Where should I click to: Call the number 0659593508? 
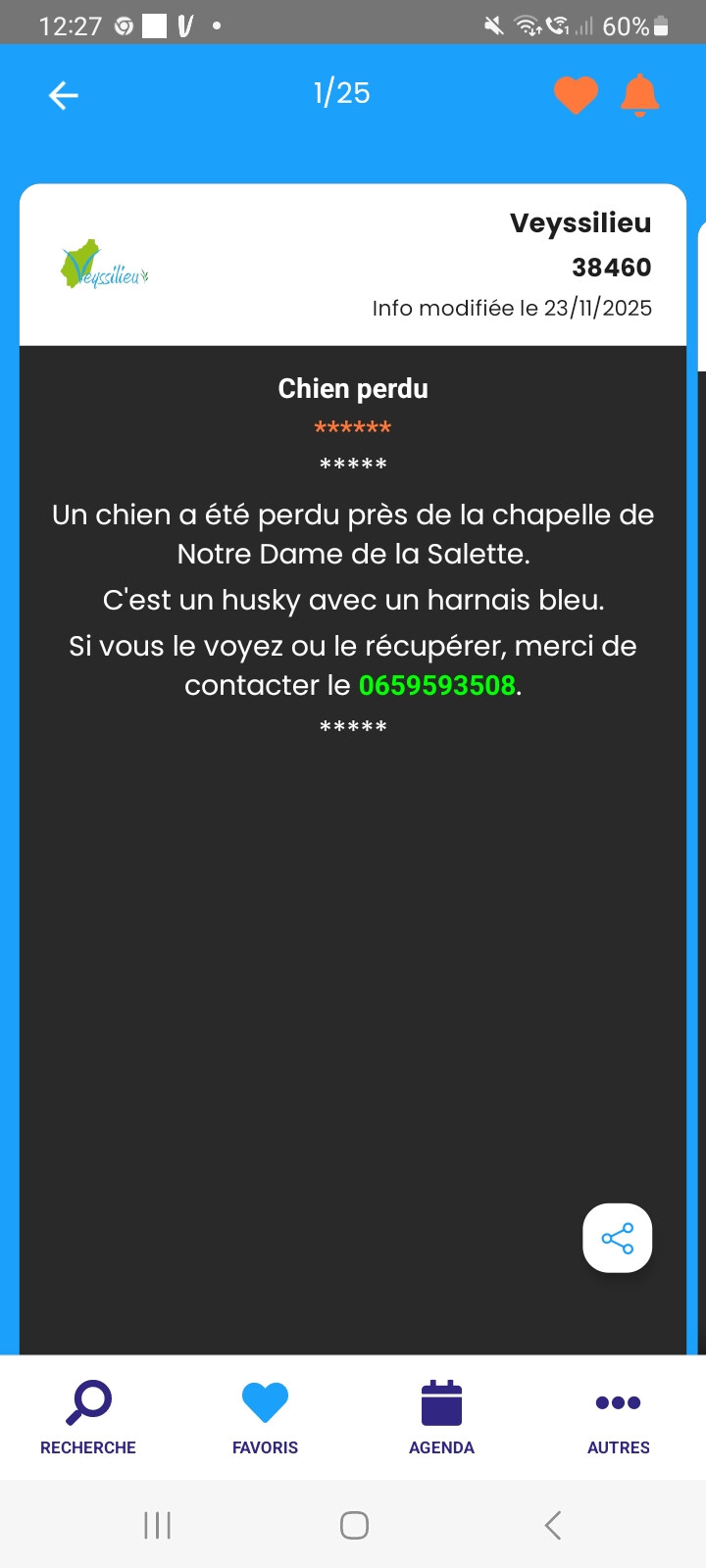click(x=437, y=685)
